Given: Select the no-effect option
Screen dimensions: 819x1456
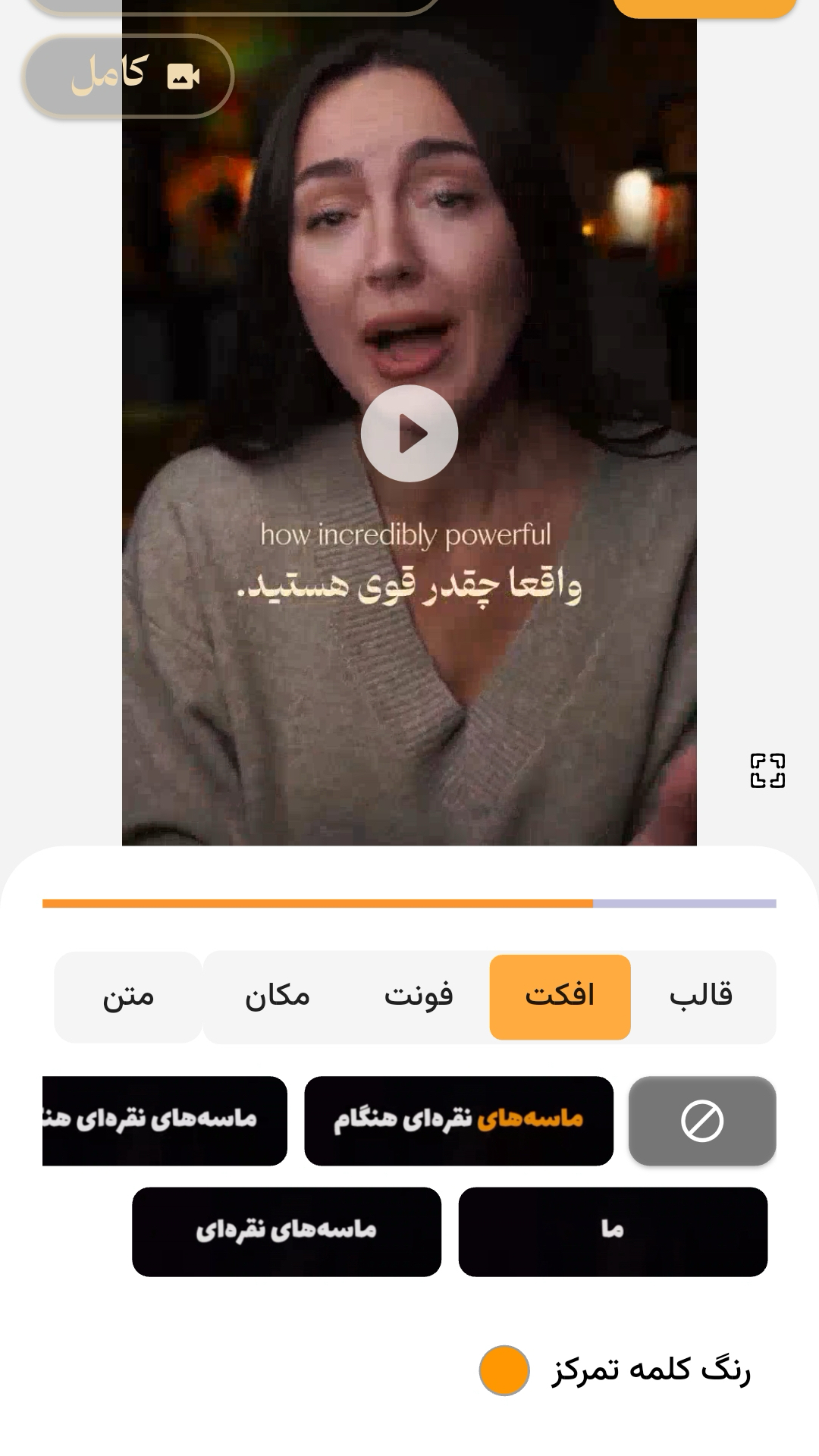Looking at the screenshot, I should coord(701,1121).
